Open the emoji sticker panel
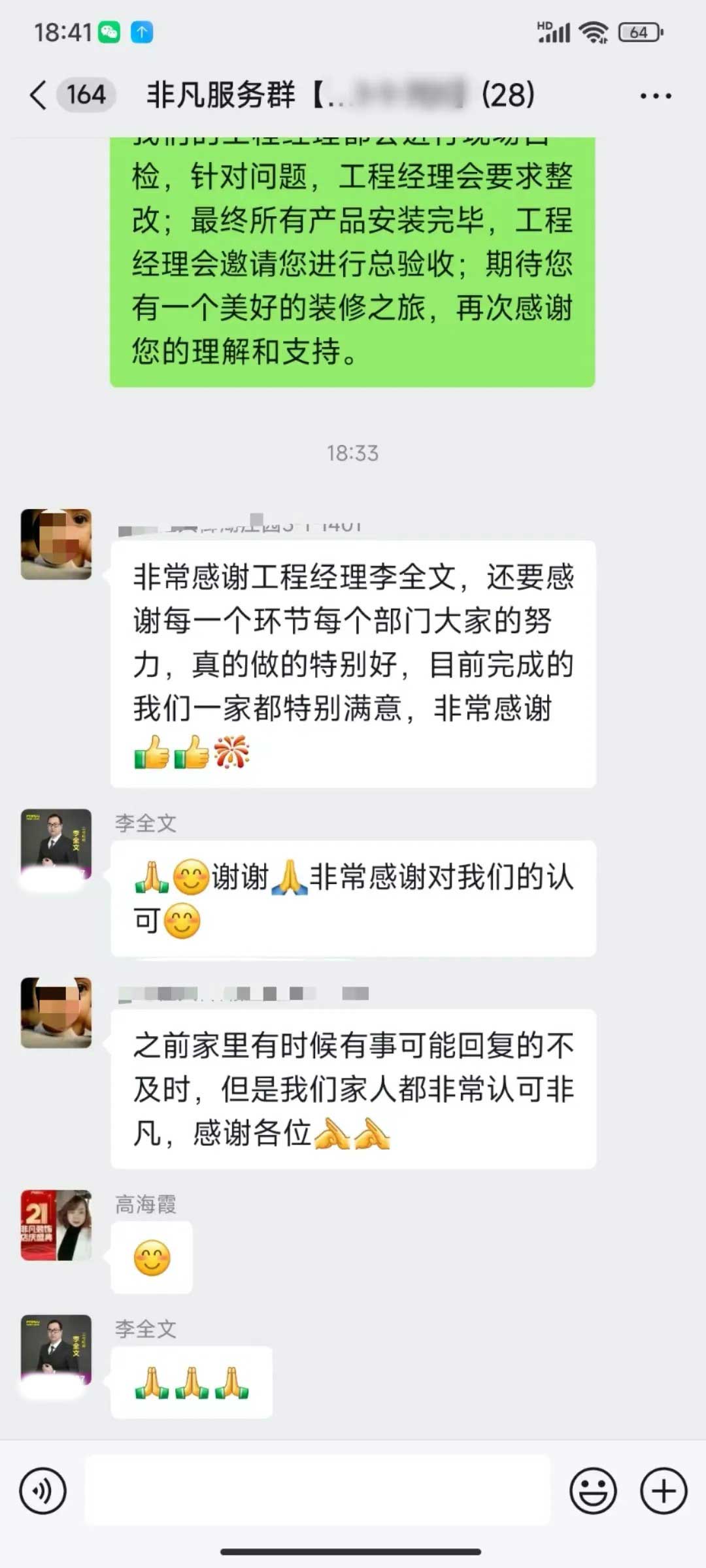706x1568 pixels. pos(593,1491)
